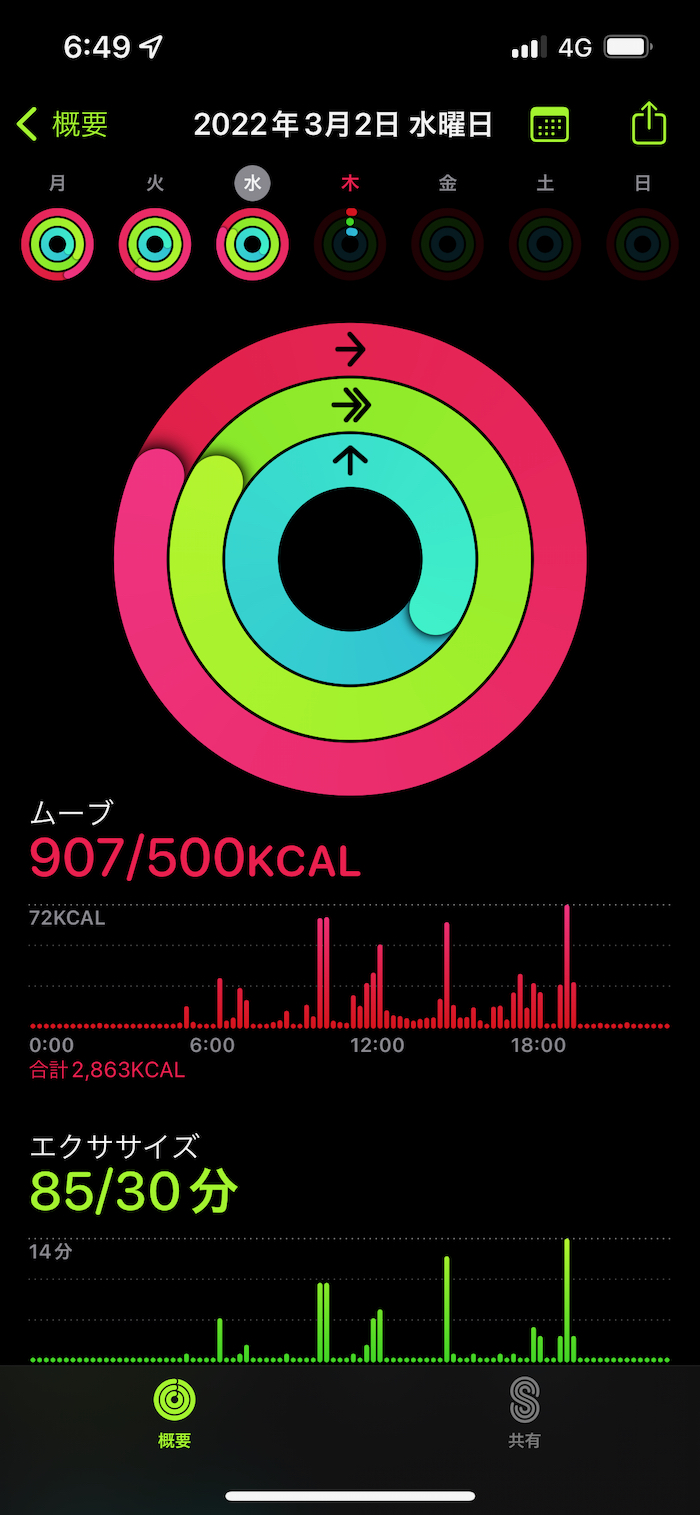Go back to 概要 overview

pyautogui.click(x=62, y=125)
